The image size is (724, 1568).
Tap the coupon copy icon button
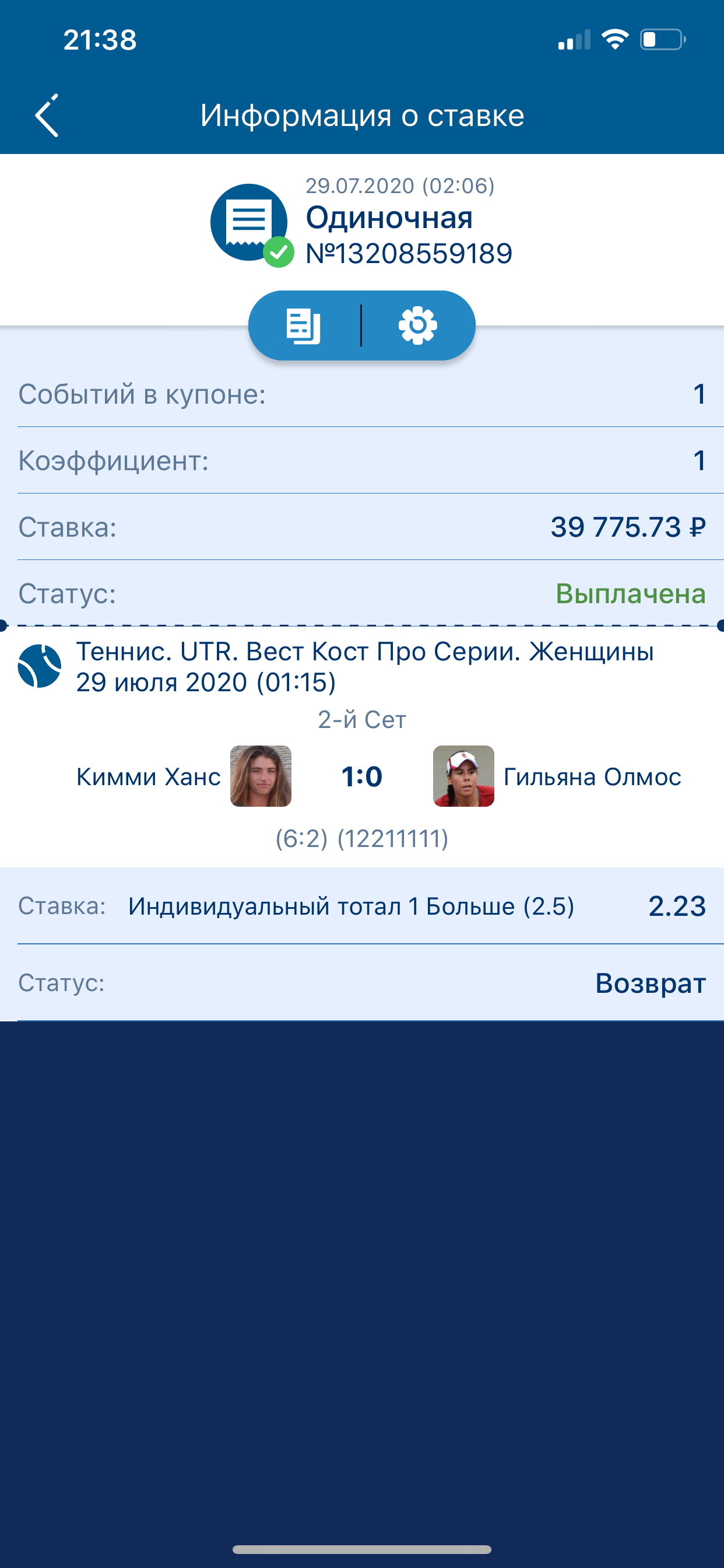coord(304,326)
